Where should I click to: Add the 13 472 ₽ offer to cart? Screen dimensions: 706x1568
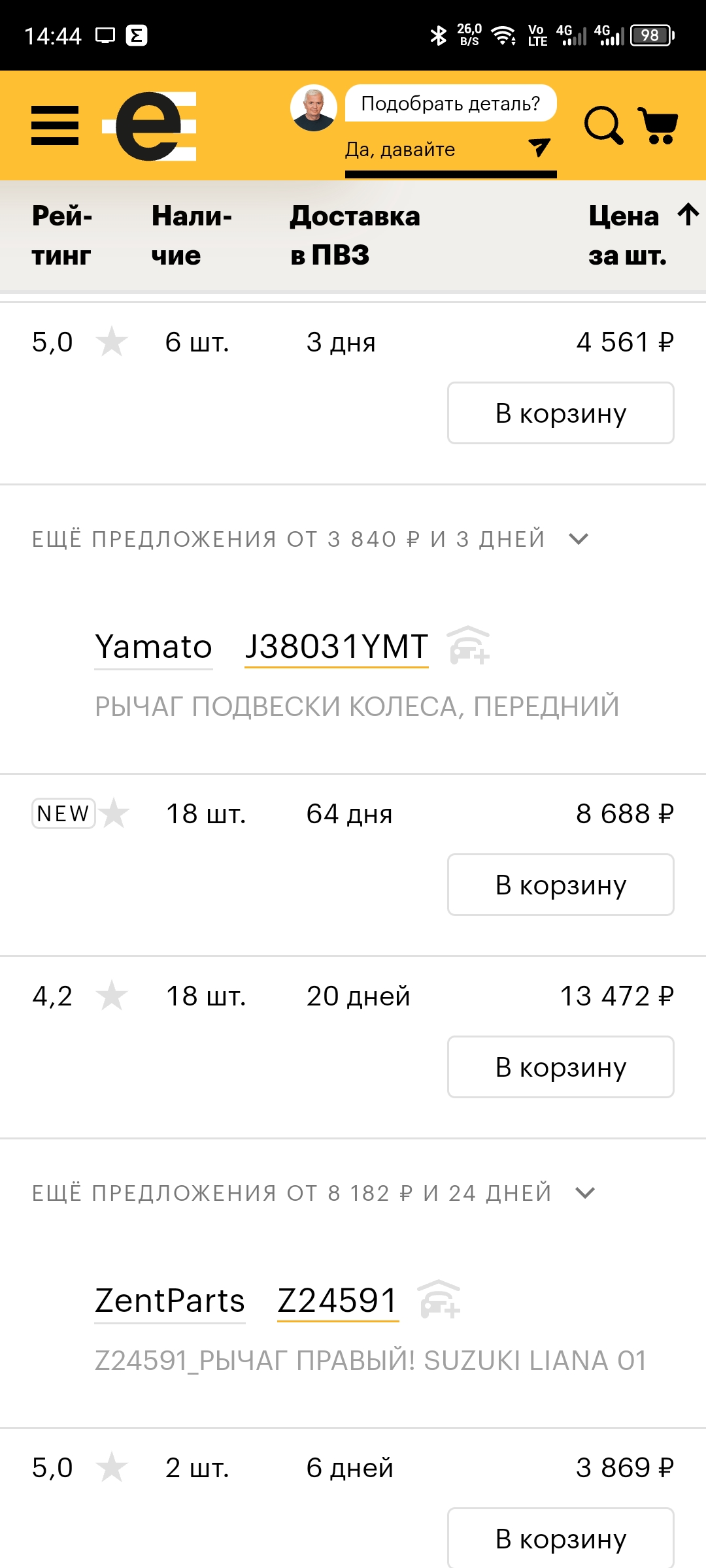click(x=560, y=1067)
